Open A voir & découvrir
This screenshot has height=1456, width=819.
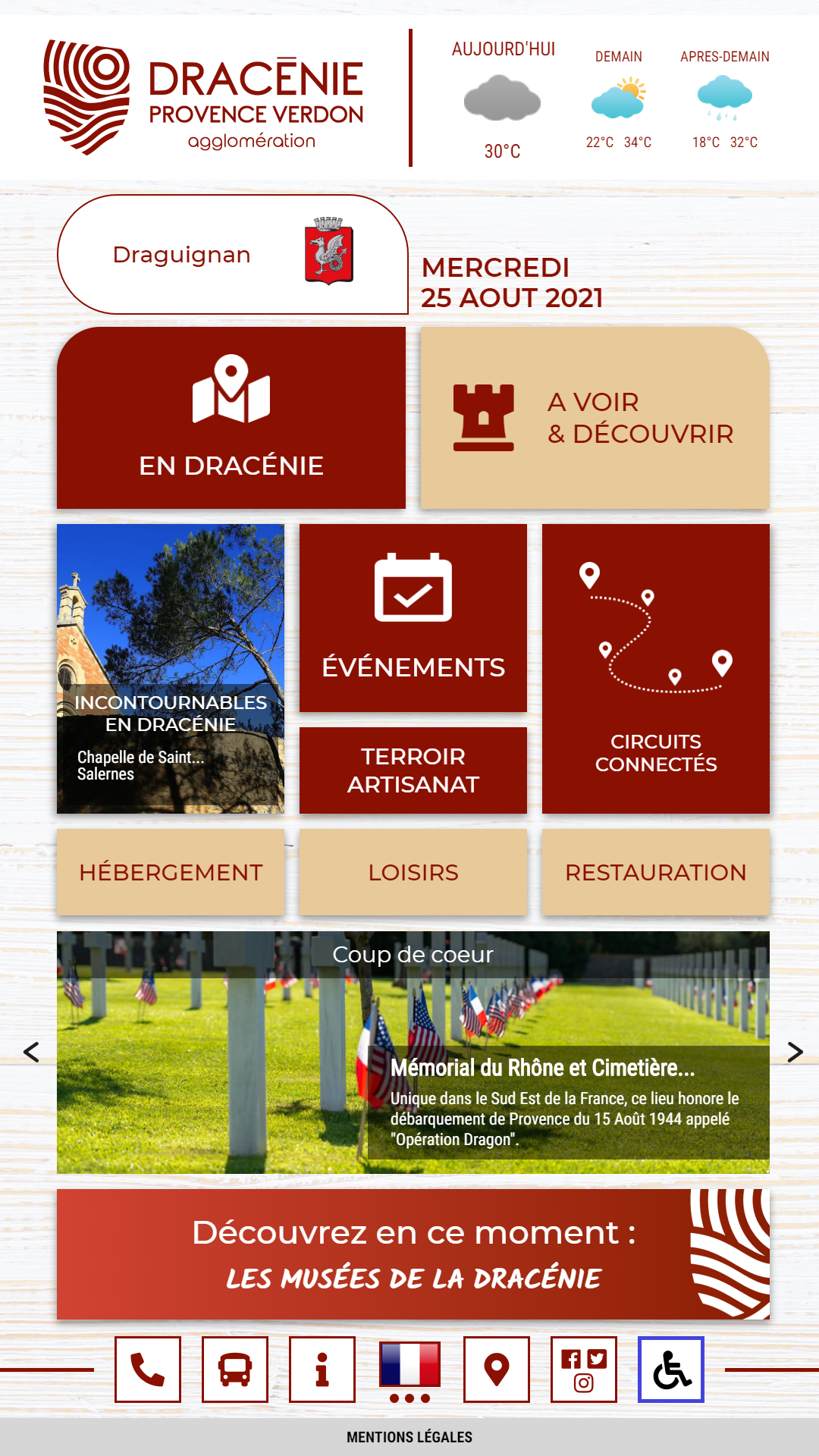pyautogui.click(x=595, y=418)
